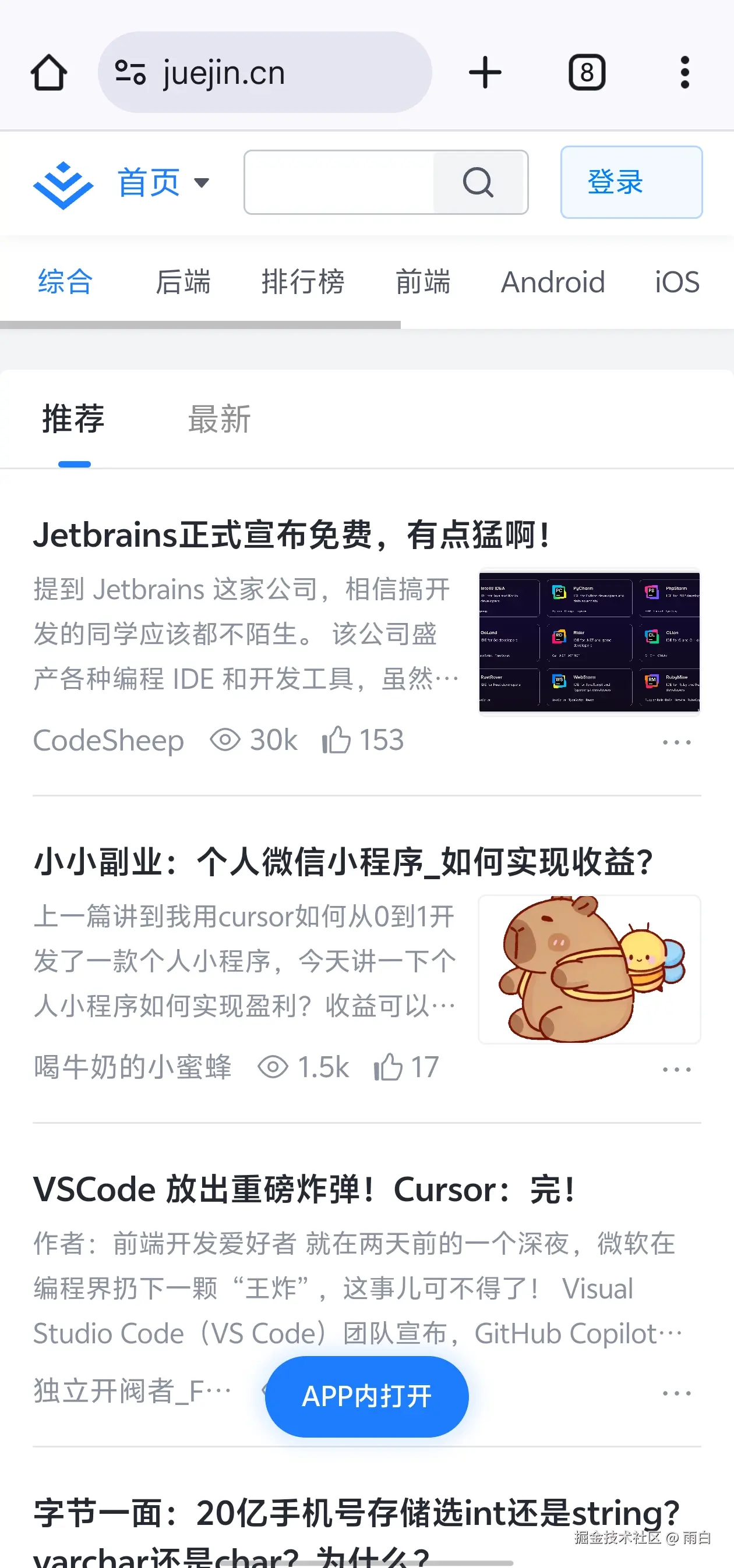734x1568 pixels.
Task: Open more options for the 小小副业 article
Action: pos(677,1069)
